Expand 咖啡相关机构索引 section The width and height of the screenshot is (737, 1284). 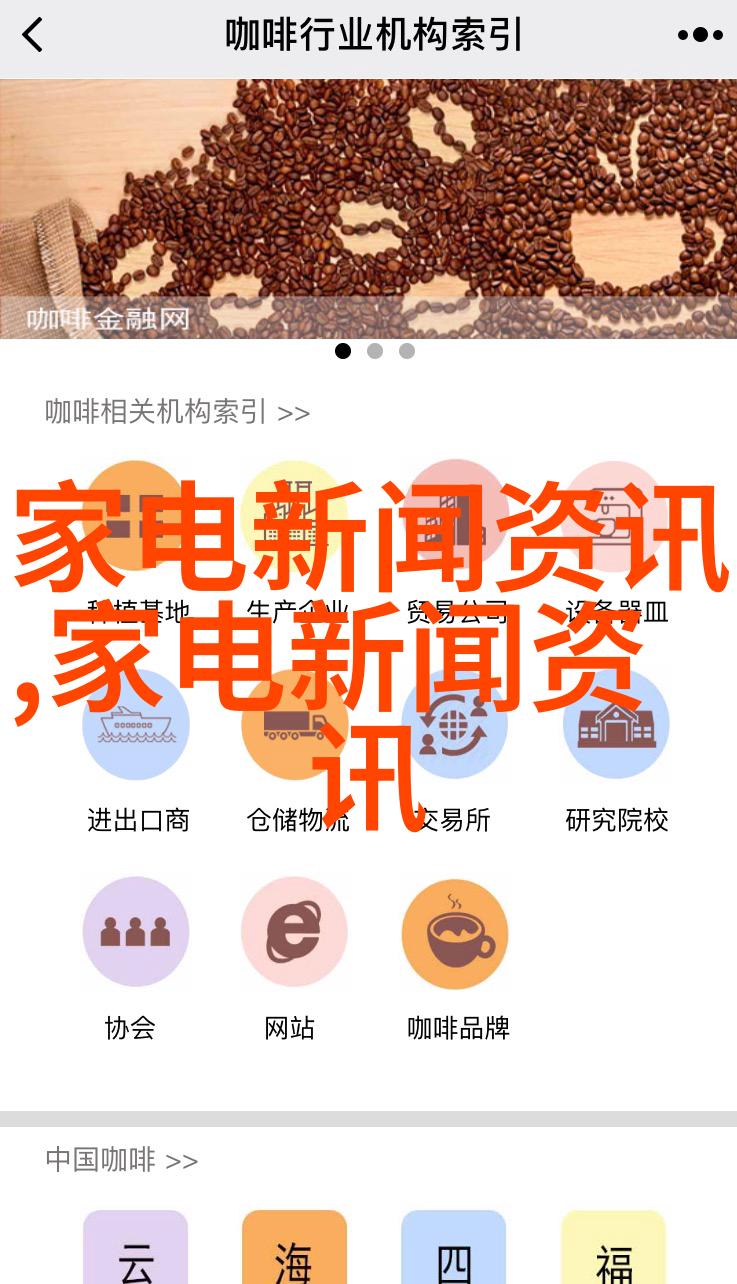click(177, 412)
